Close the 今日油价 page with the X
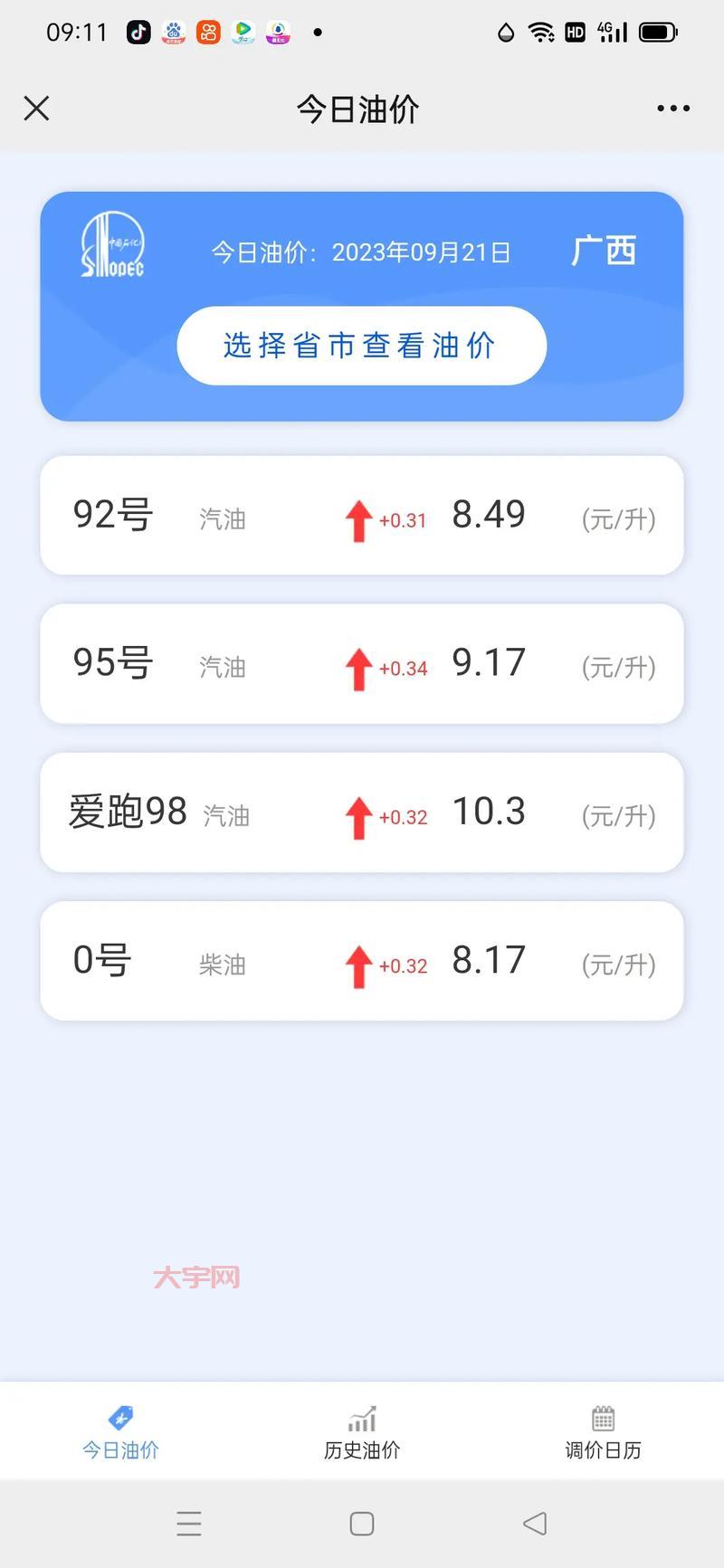The width and height of the screenshot is (724, 1568). 36,109
